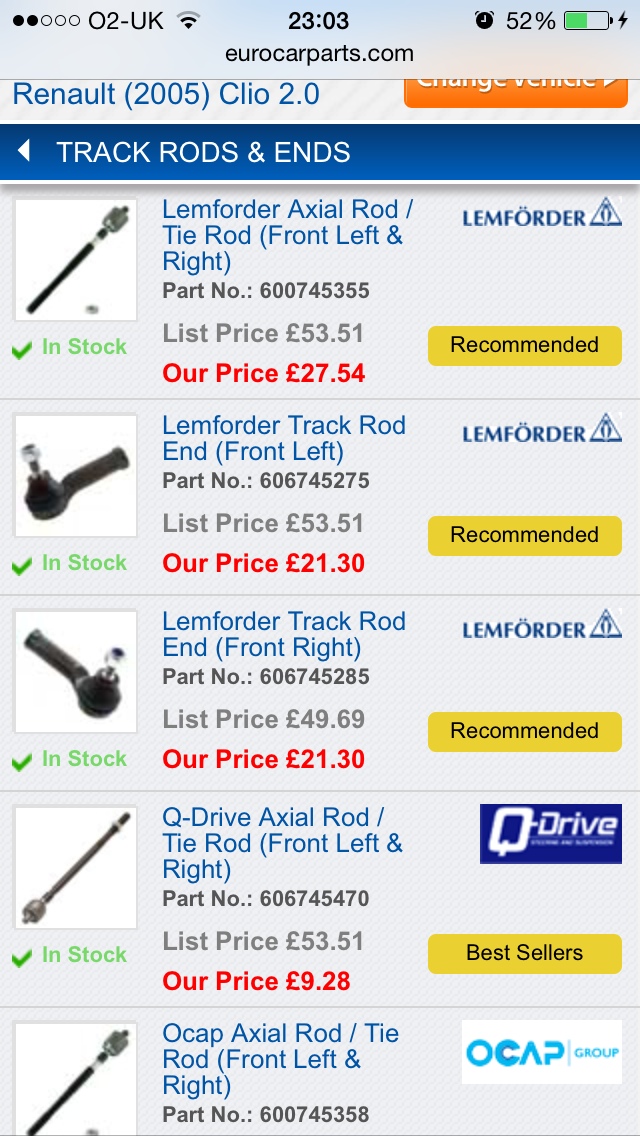Open Lemforder Axial Rod / Tie Rod listing
Image resolution: width=640 pixels, height=1136 pixels.
pos(287,235)
